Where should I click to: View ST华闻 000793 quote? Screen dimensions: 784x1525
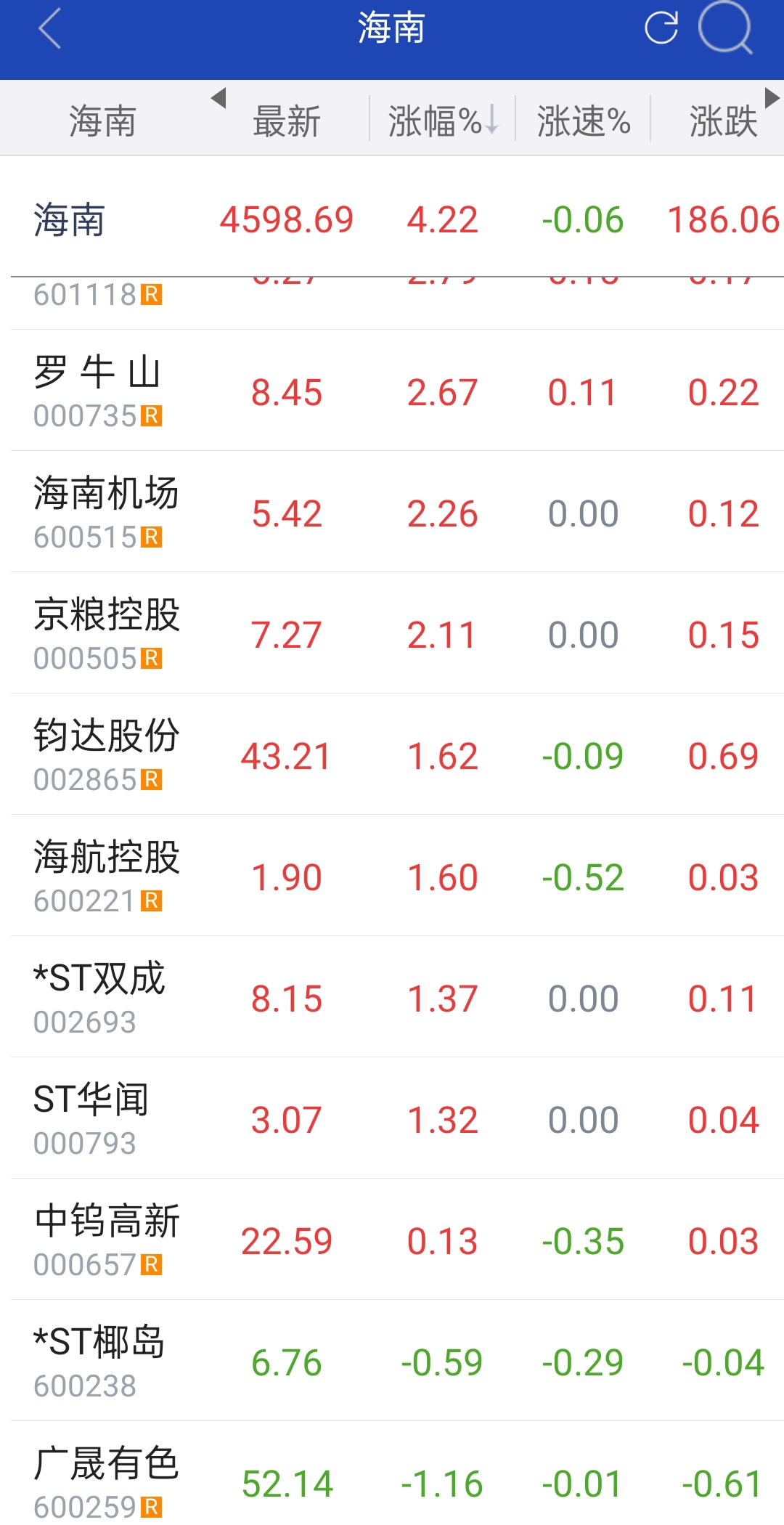(x=392, y=1118)
